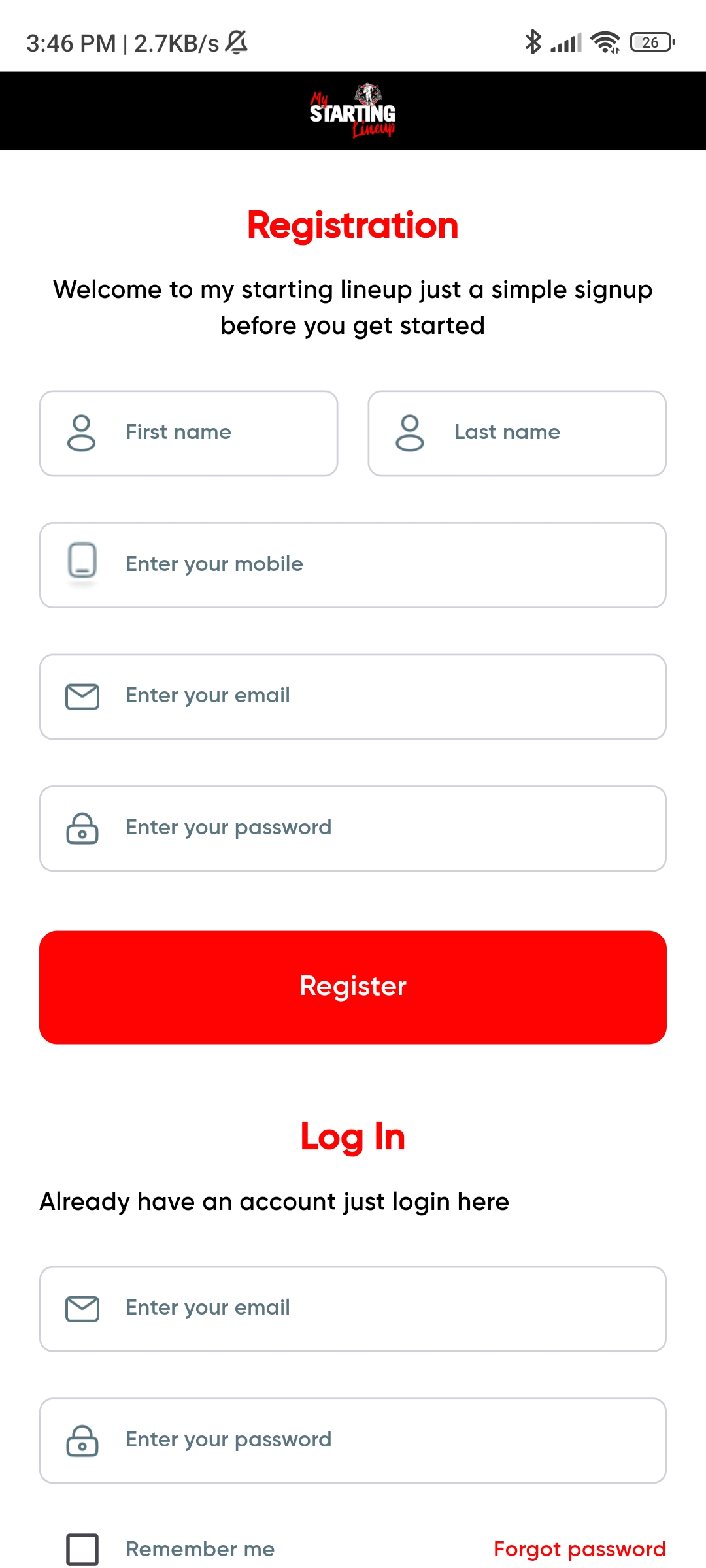
Task: Tap the First name field
Action: (188, 433)
